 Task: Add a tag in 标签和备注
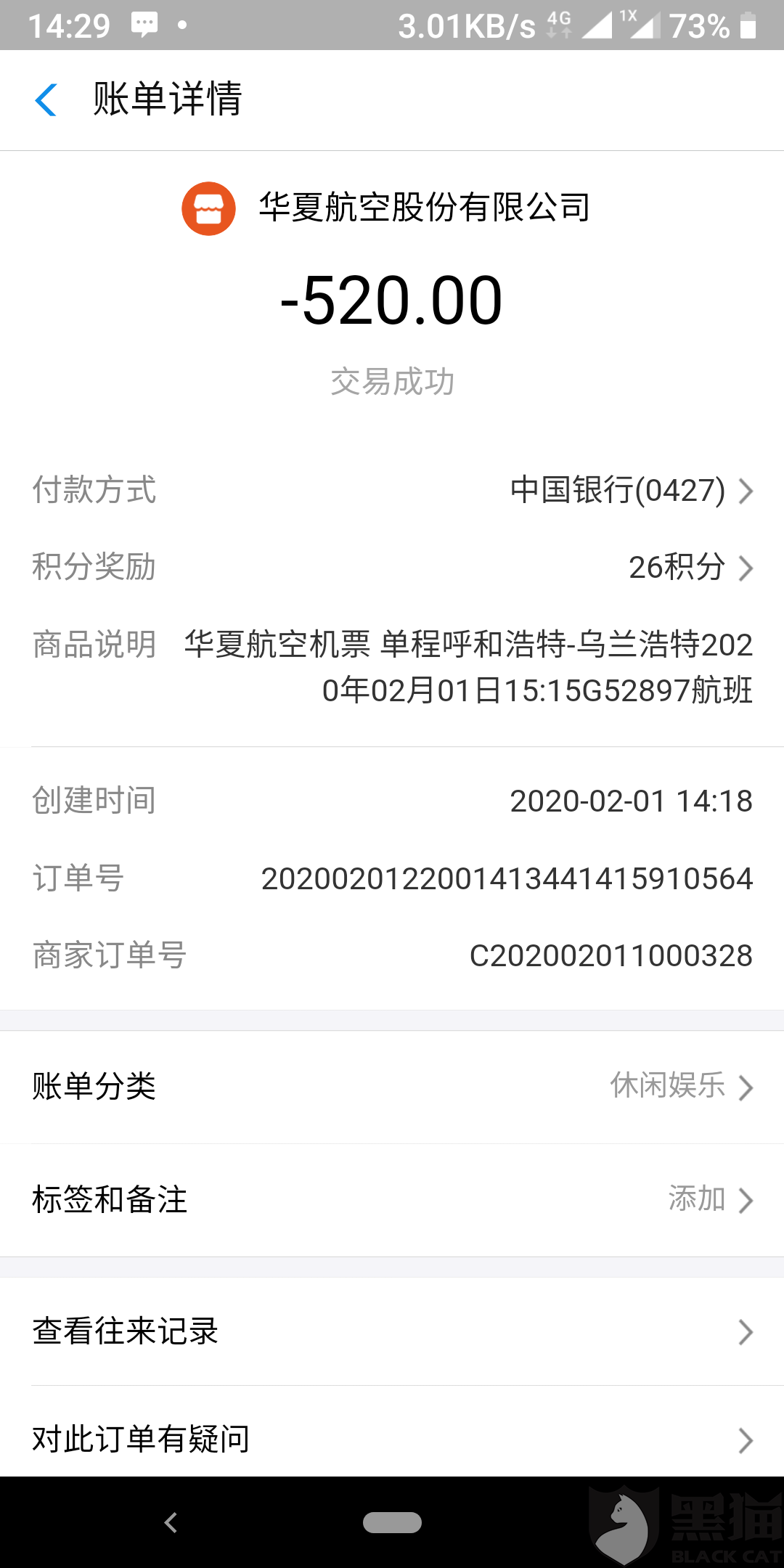pyautogui.click(x=392, y=1200)
